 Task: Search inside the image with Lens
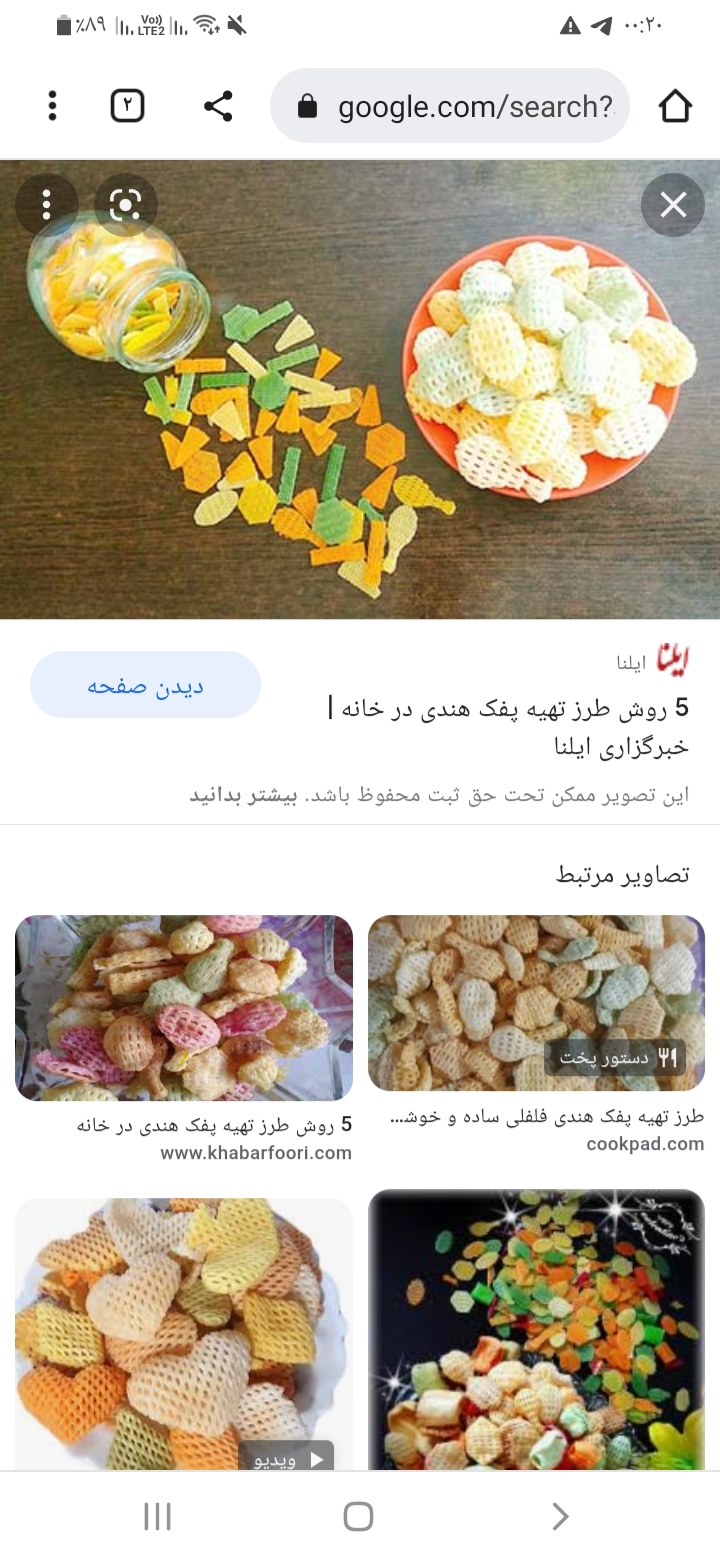click(126, 205)
